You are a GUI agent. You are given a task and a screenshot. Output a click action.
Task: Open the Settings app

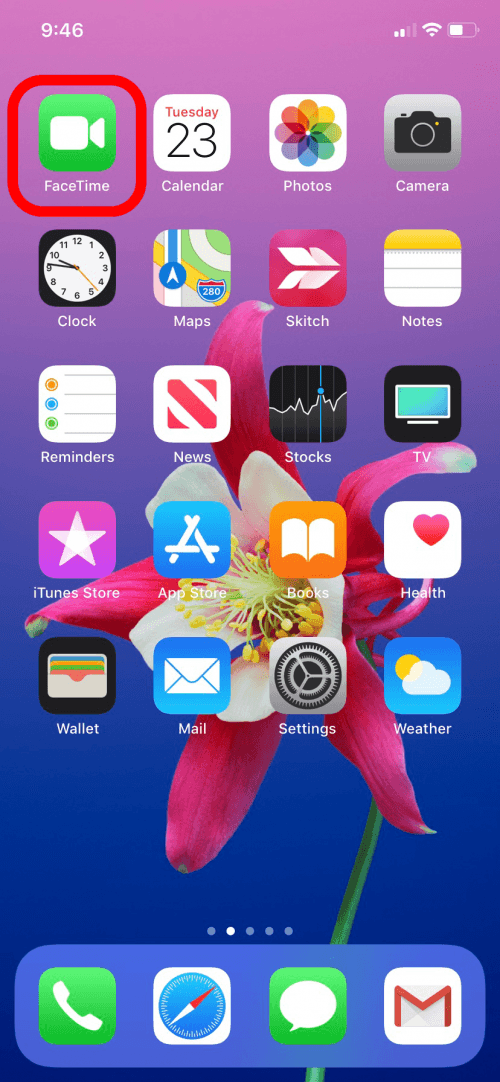(308, 676)
